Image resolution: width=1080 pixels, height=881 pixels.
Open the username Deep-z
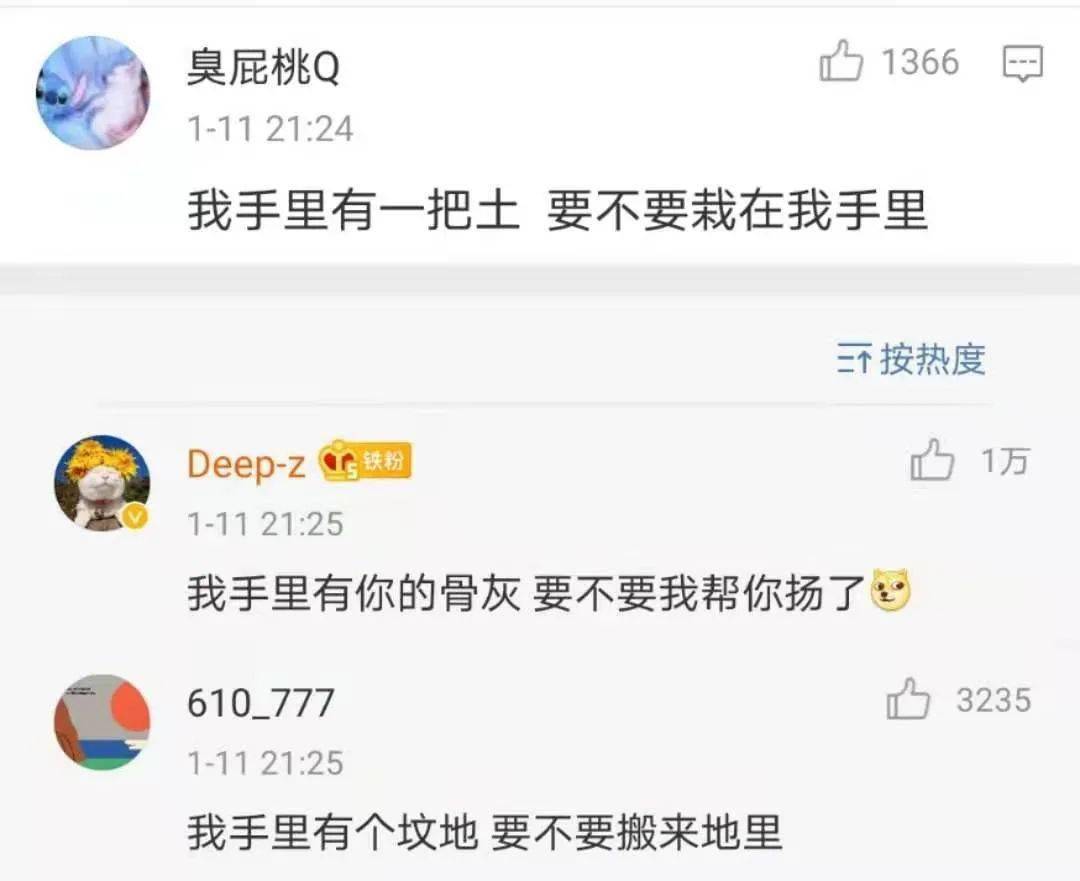click(246, 464)
